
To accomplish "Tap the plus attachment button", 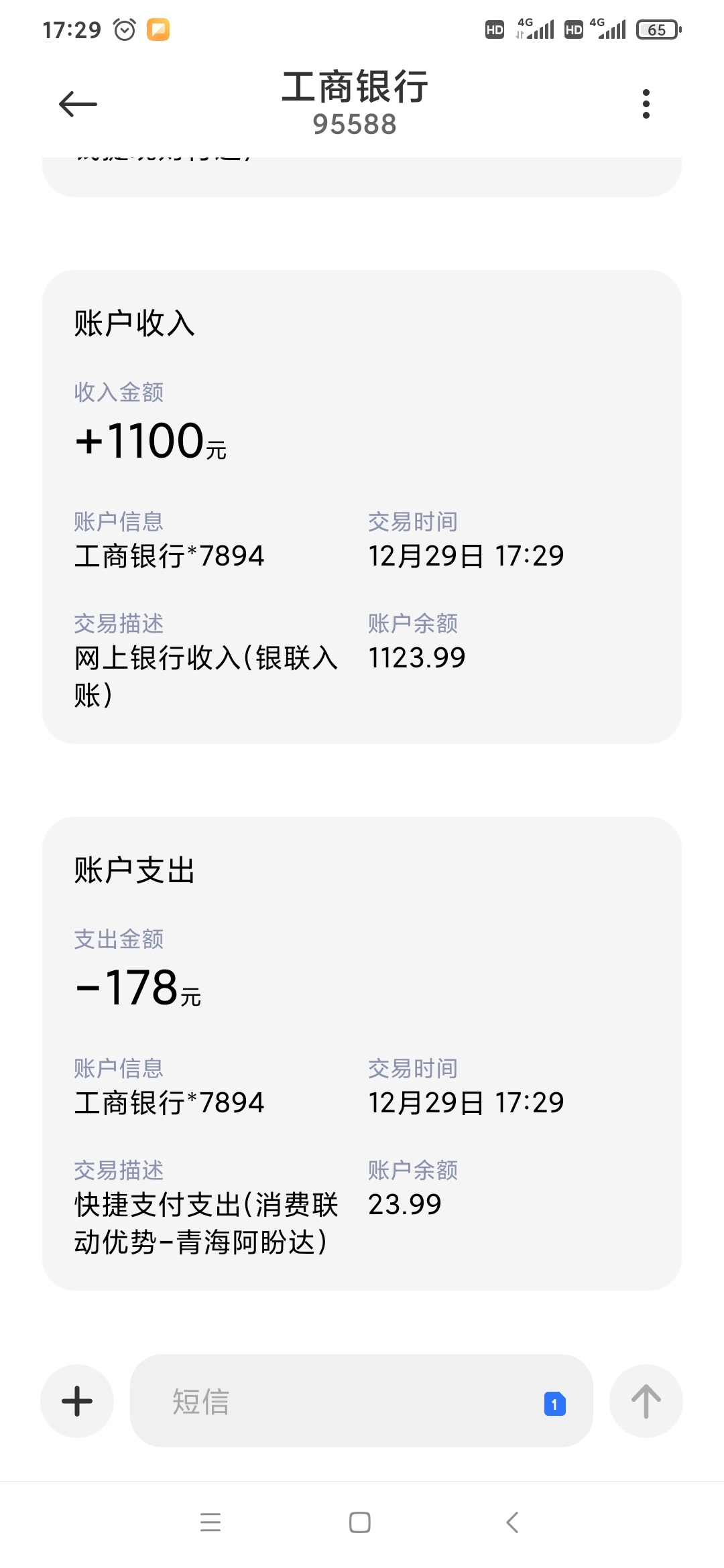I will (x=77, y=1401).
